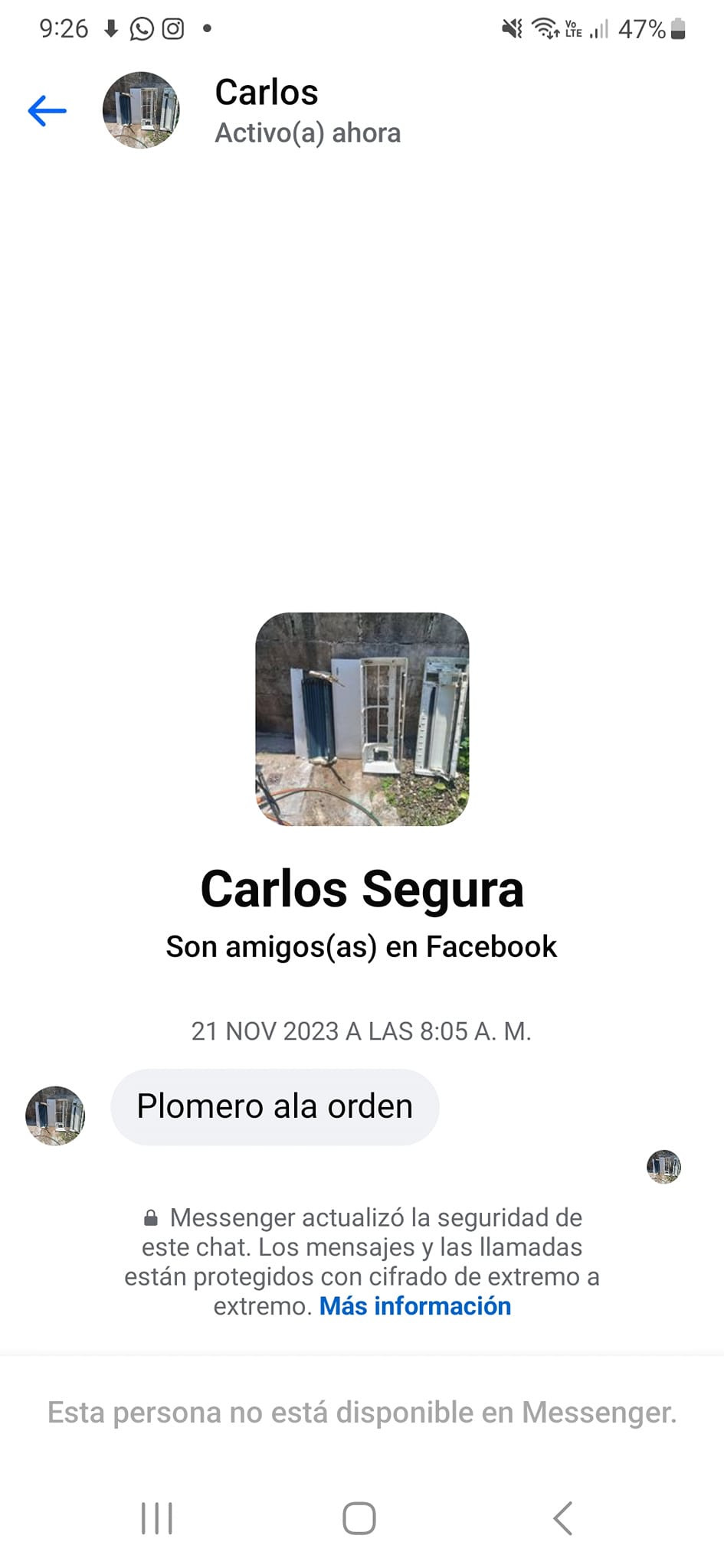Tap the Plomero ala orden message bubble
The height and width of the screenshot is (1568, 724).
[274, 1107]
